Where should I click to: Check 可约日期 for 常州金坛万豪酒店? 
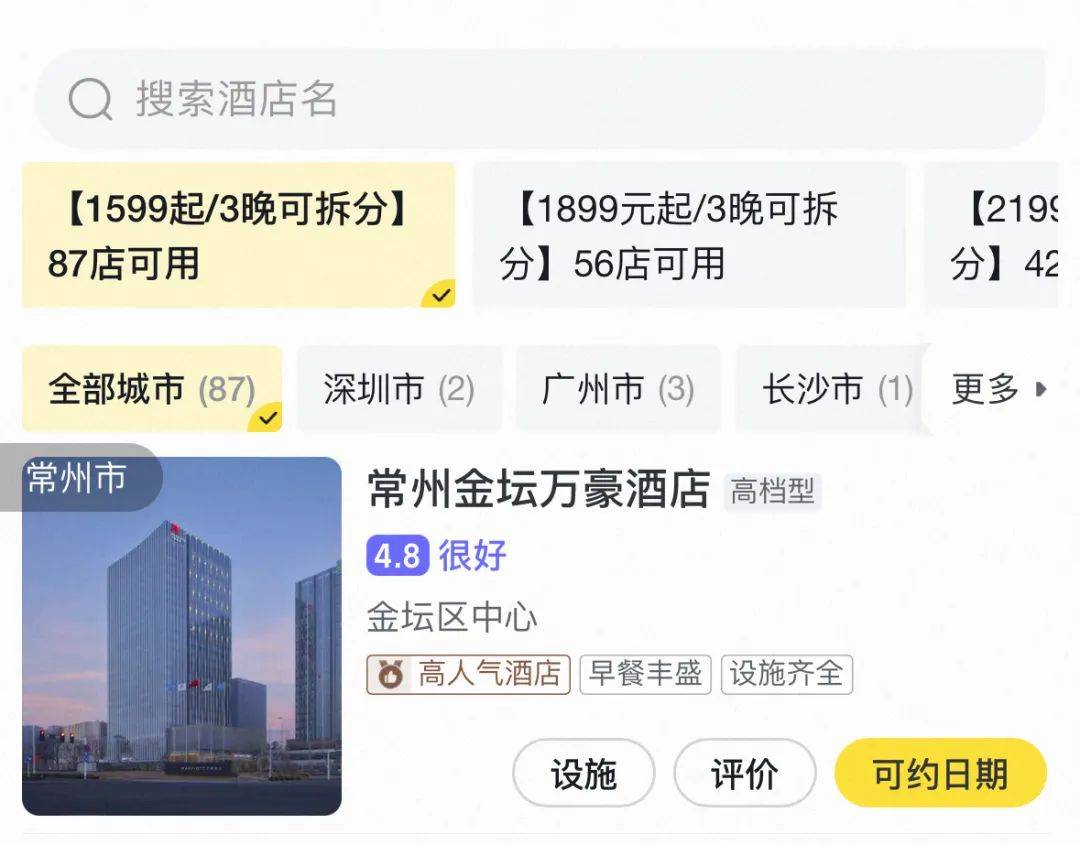coord(940,773)
